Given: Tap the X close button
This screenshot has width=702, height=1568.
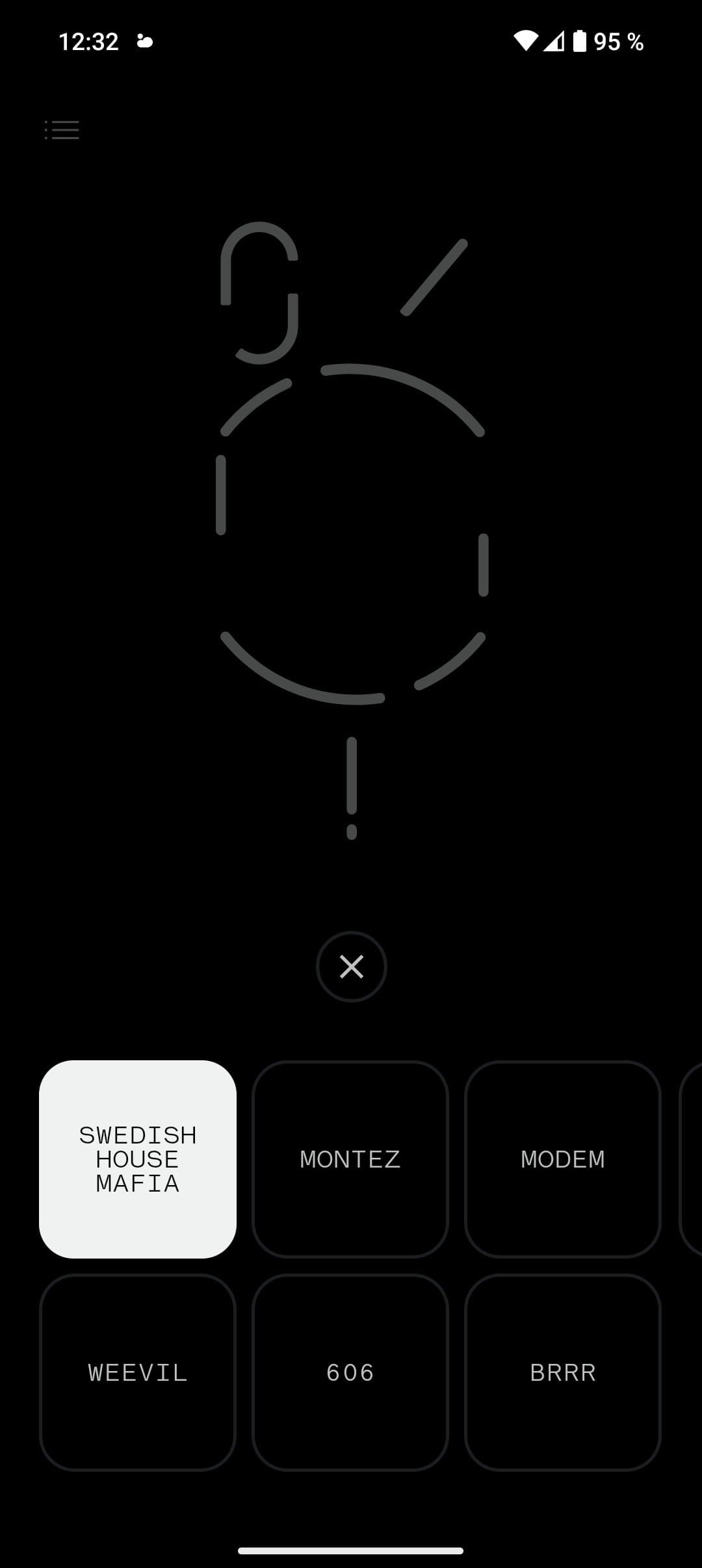Looking at the screenshot, I should tap(351, 967).
